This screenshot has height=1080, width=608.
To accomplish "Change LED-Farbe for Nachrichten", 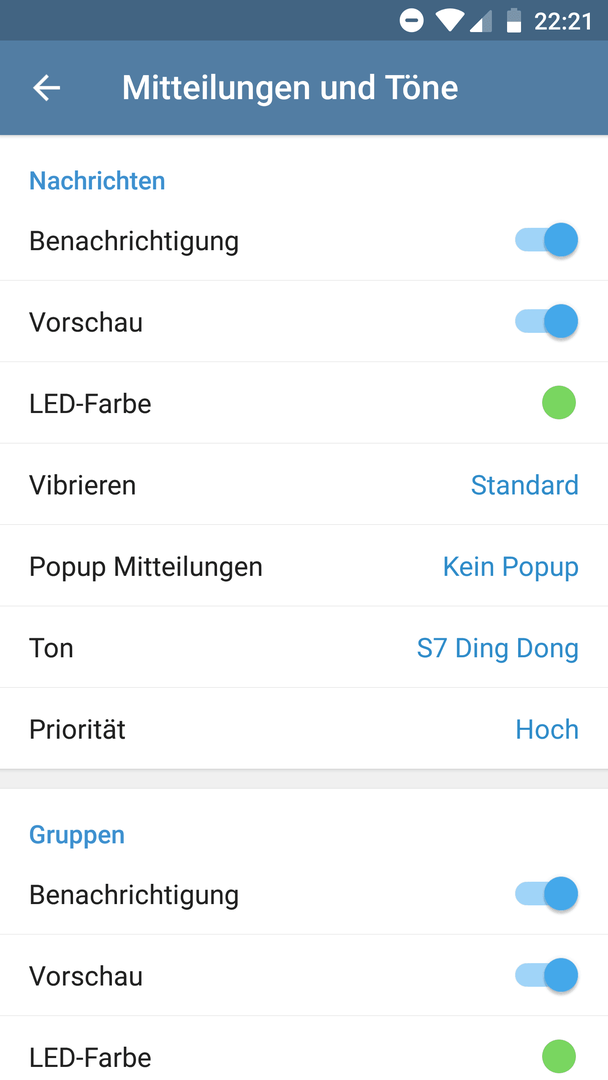I will point(304,403).
